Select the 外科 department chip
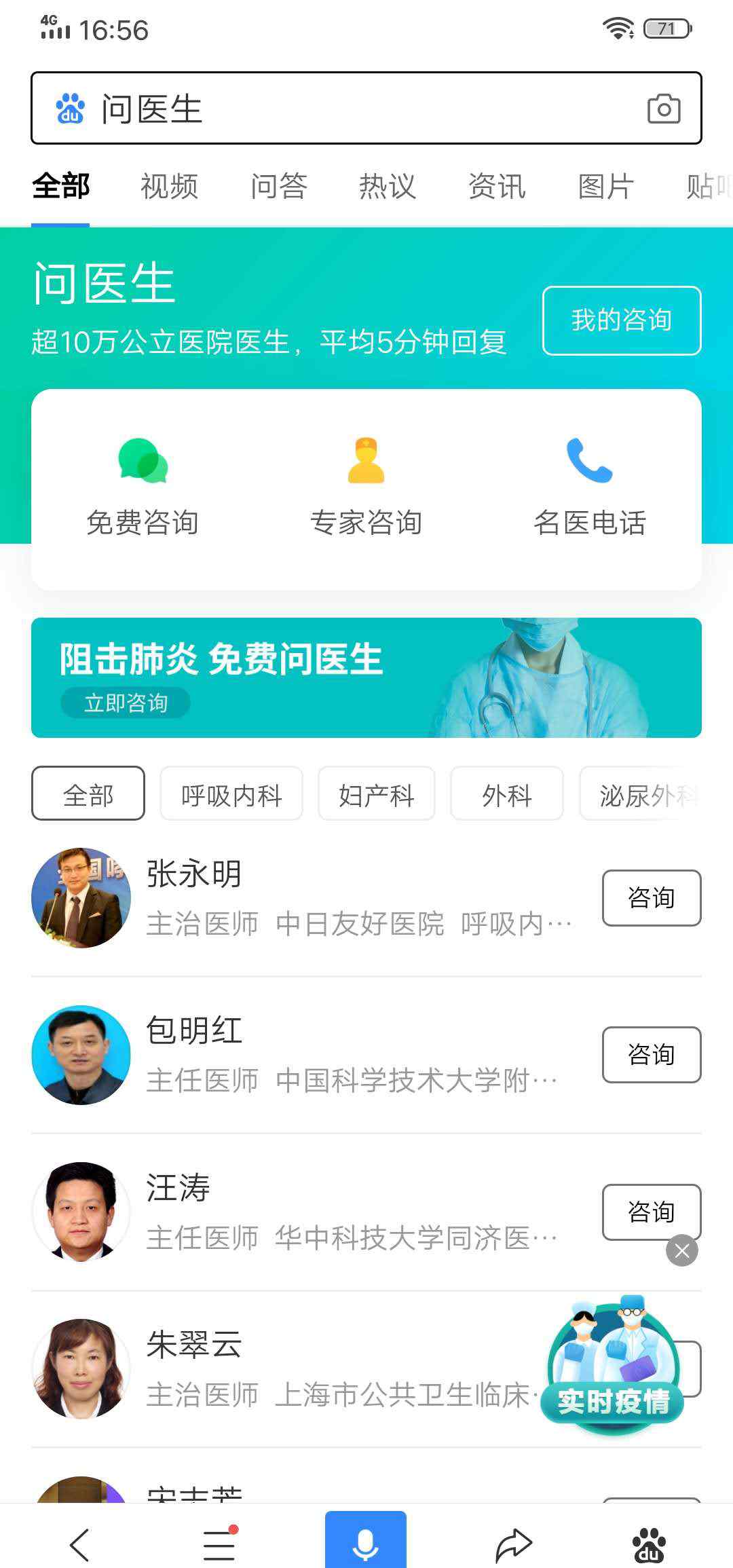733x1568 pixels. pos(506,794)
